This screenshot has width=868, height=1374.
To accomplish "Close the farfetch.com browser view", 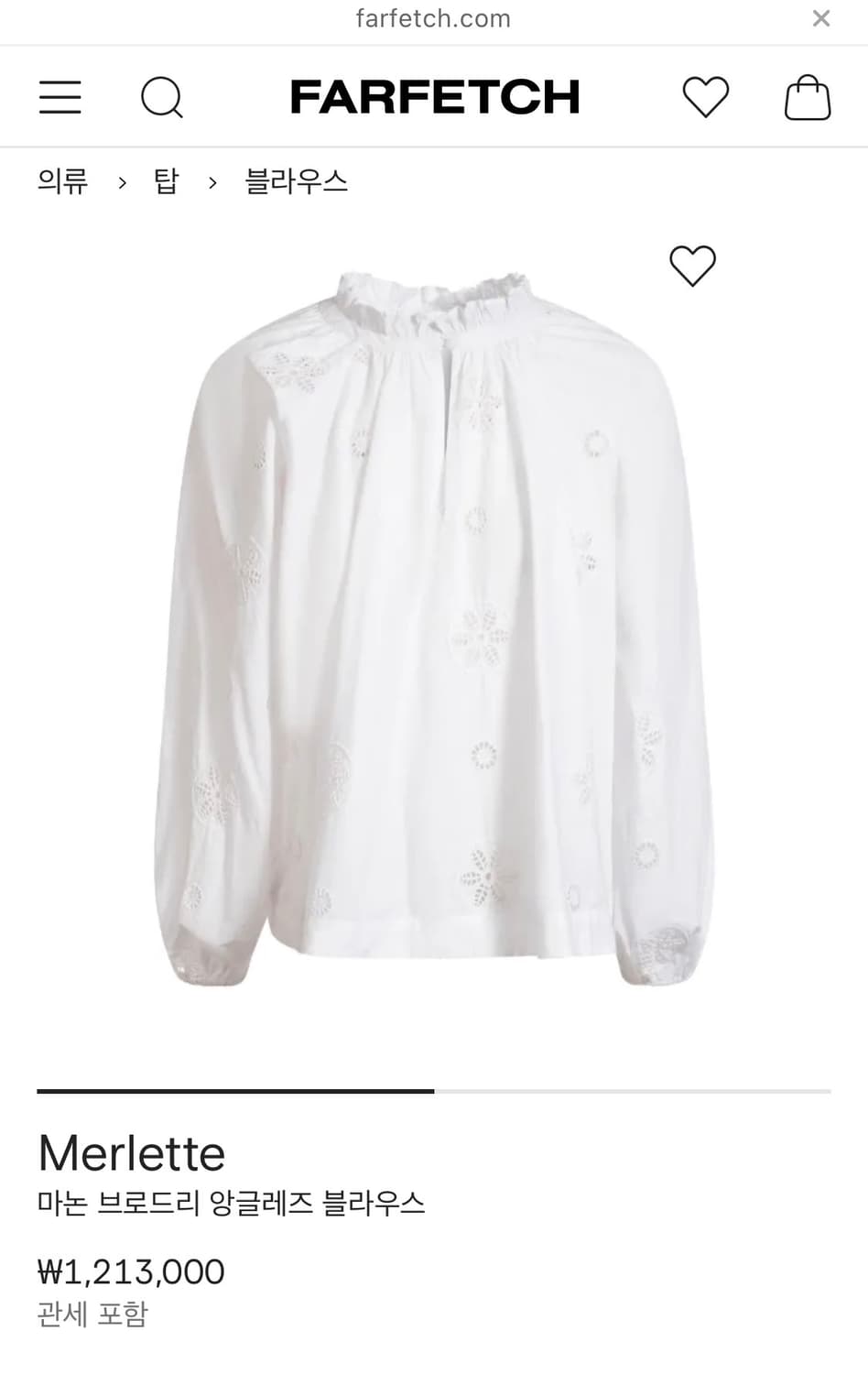I will pyautogui.click(x=821, y=18).
